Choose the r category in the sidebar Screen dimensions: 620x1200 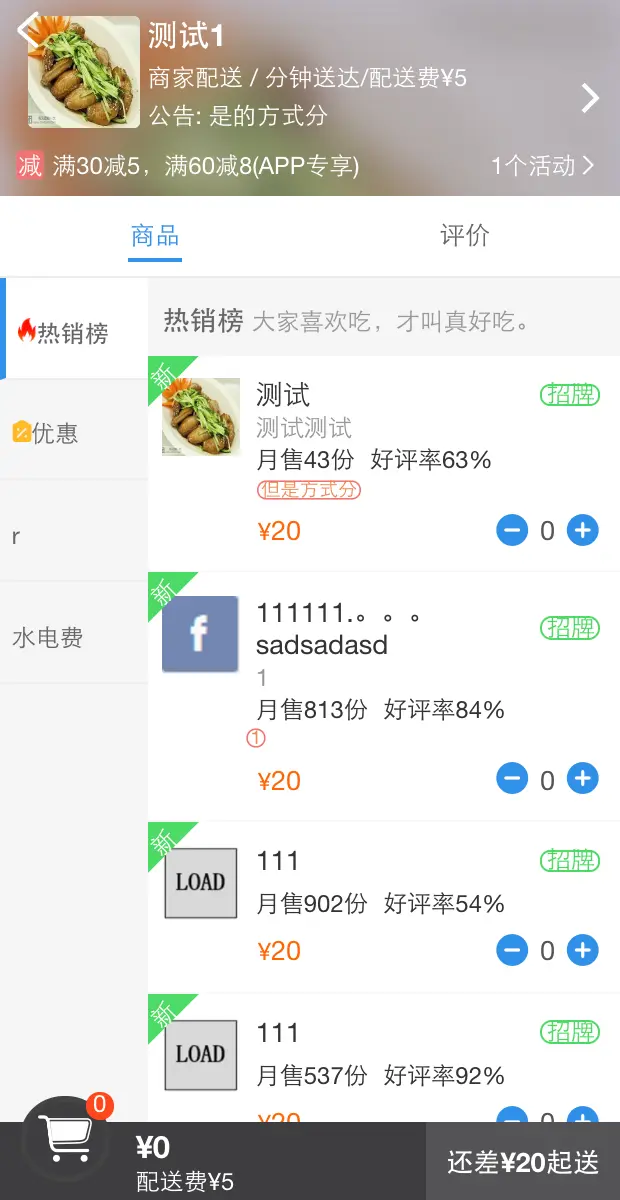[x=74, y=536]
